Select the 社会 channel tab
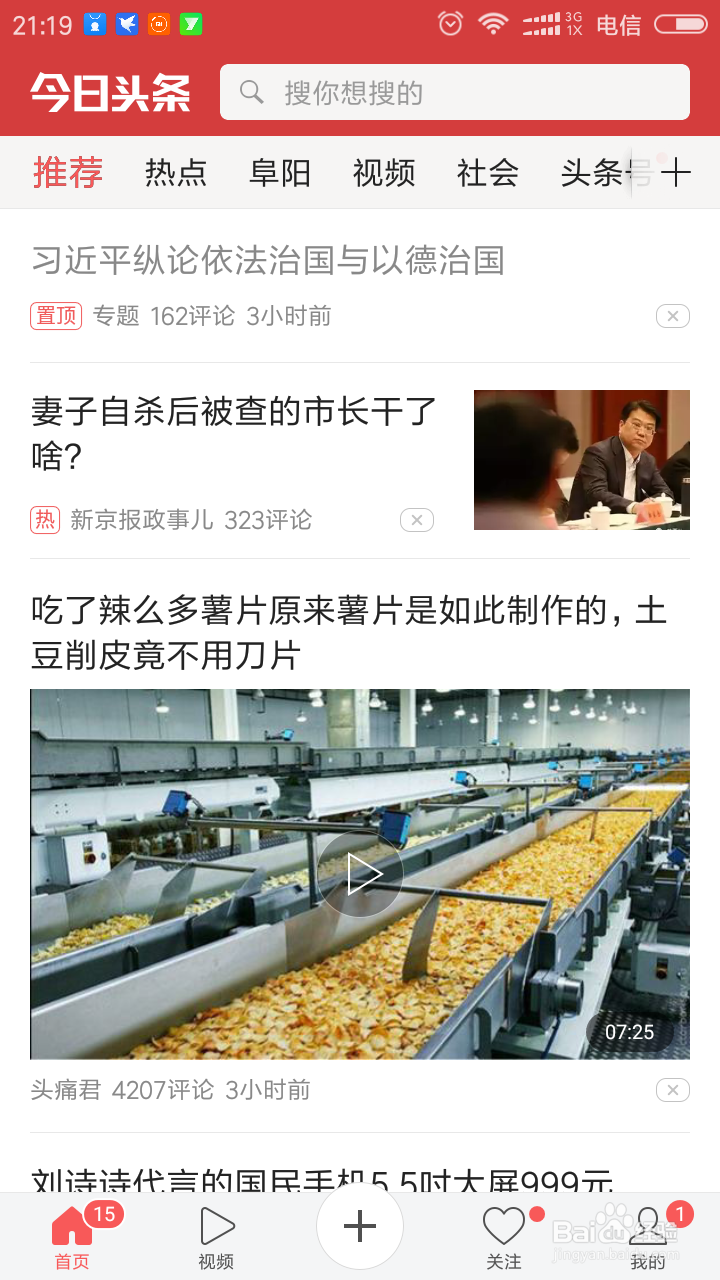 point(487,172)
